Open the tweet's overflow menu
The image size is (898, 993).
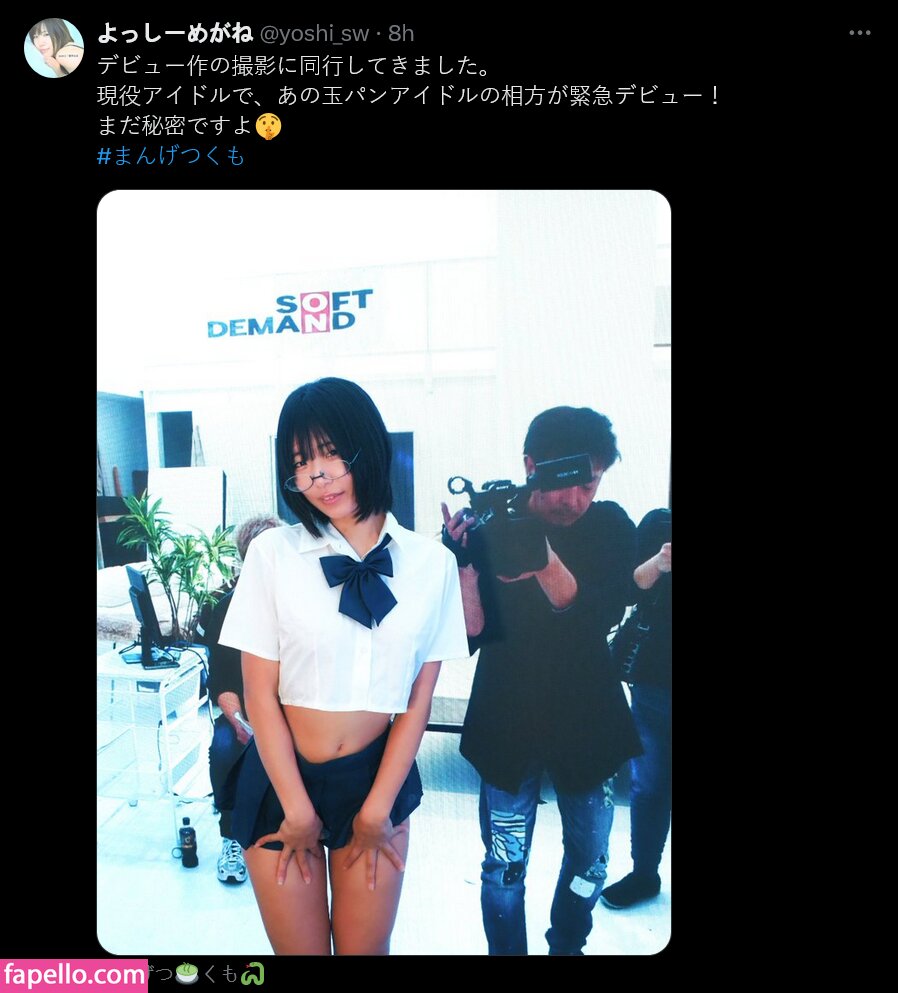pyautogui.click(x=859, y=33)
